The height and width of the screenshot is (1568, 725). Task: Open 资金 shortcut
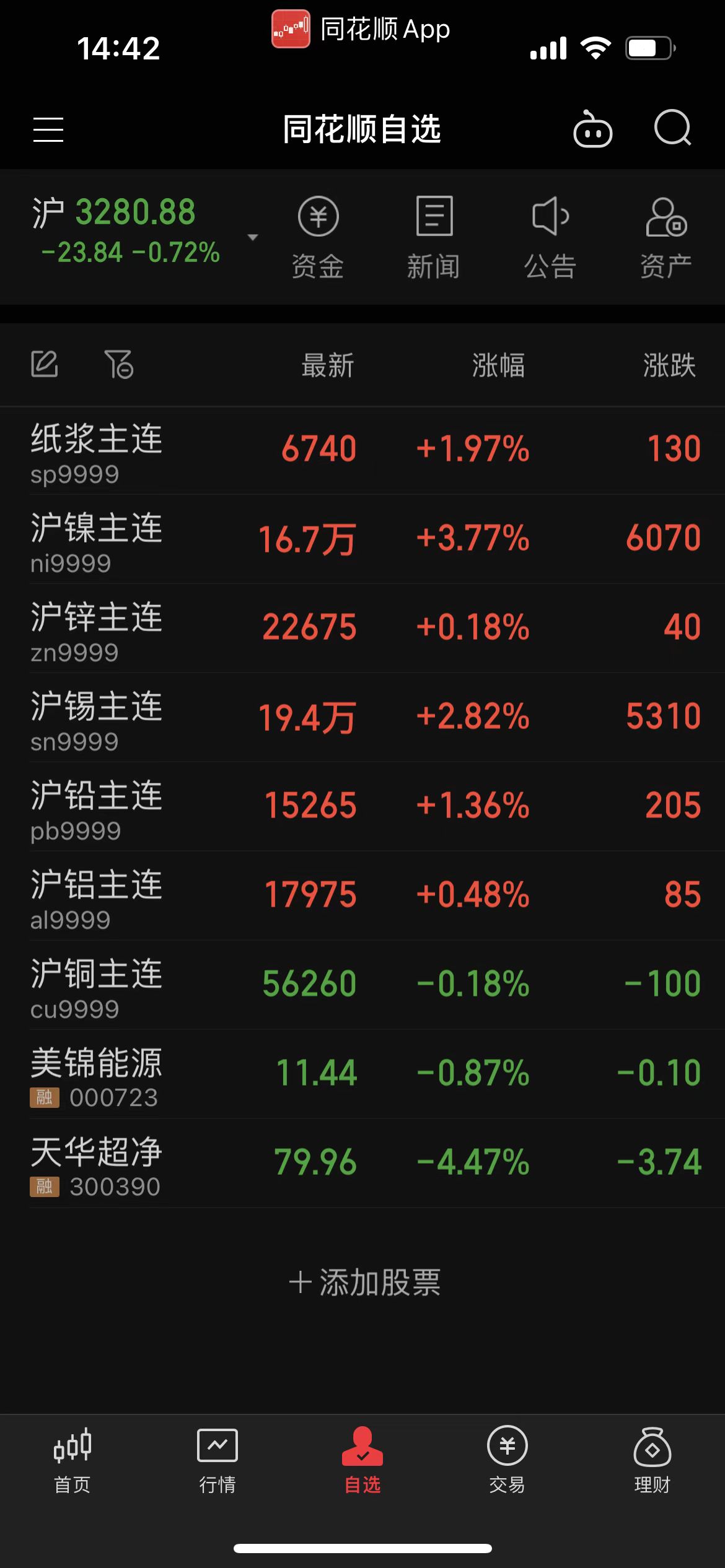click(x=318, y=238)
